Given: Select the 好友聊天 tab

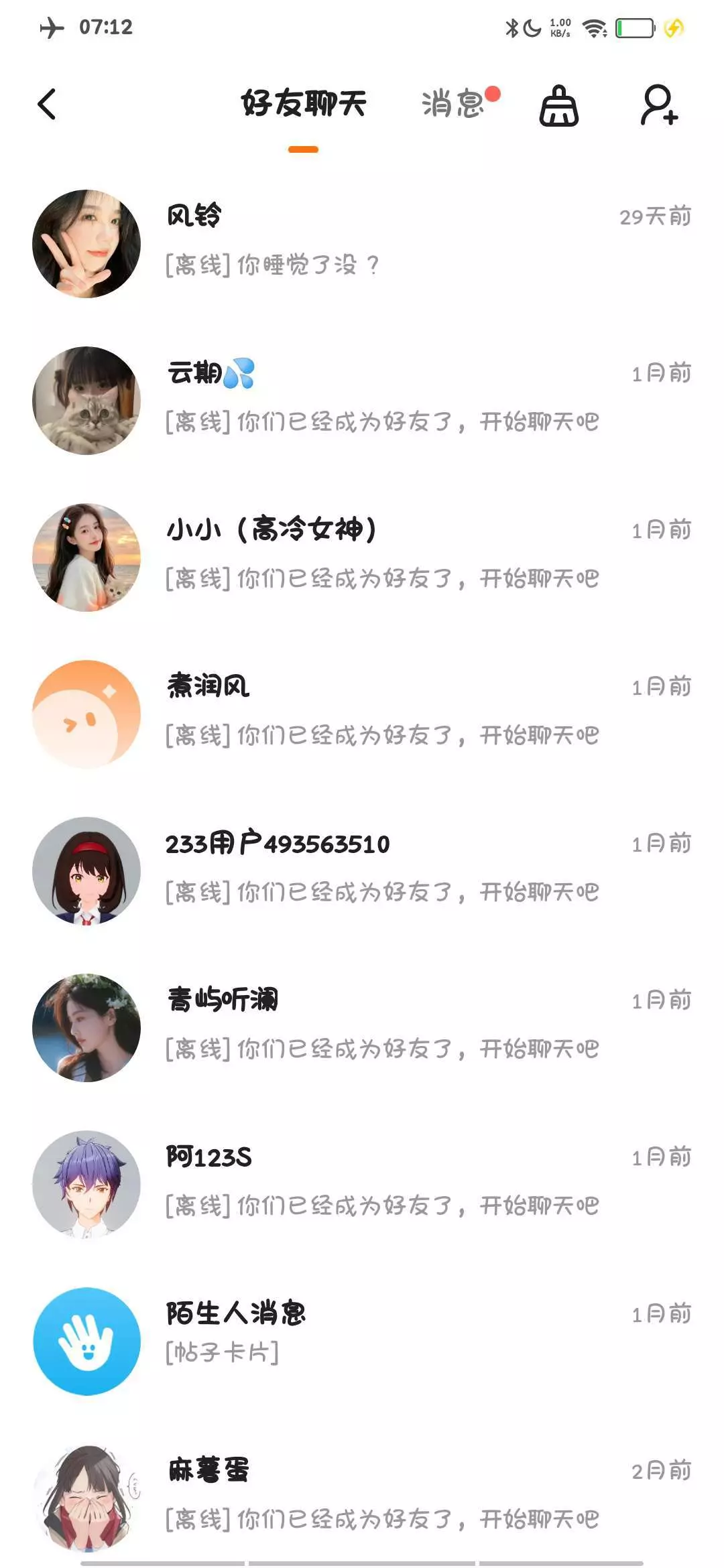Looking at the screenshot, I should tap(303, 105).
